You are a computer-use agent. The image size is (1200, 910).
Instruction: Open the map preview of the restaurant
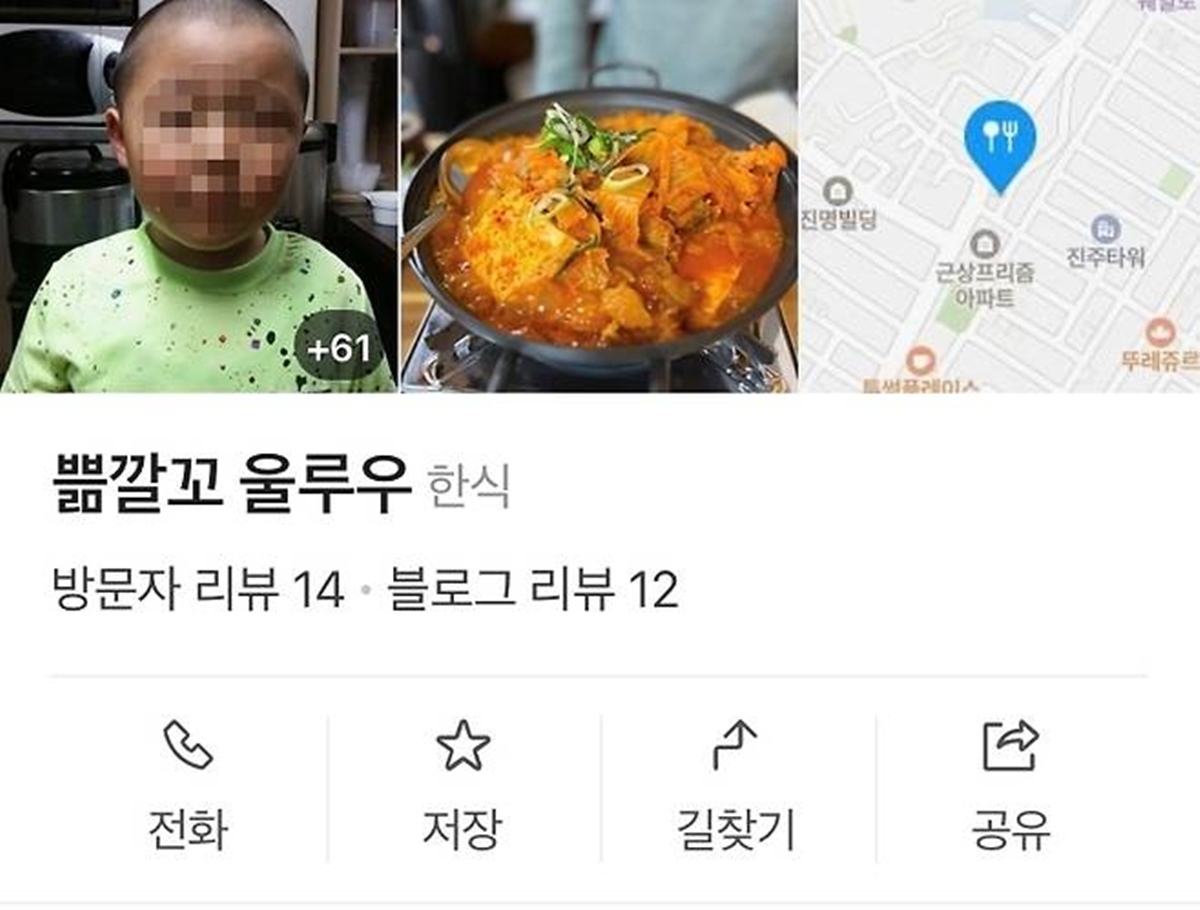(x=1000, y=196)
